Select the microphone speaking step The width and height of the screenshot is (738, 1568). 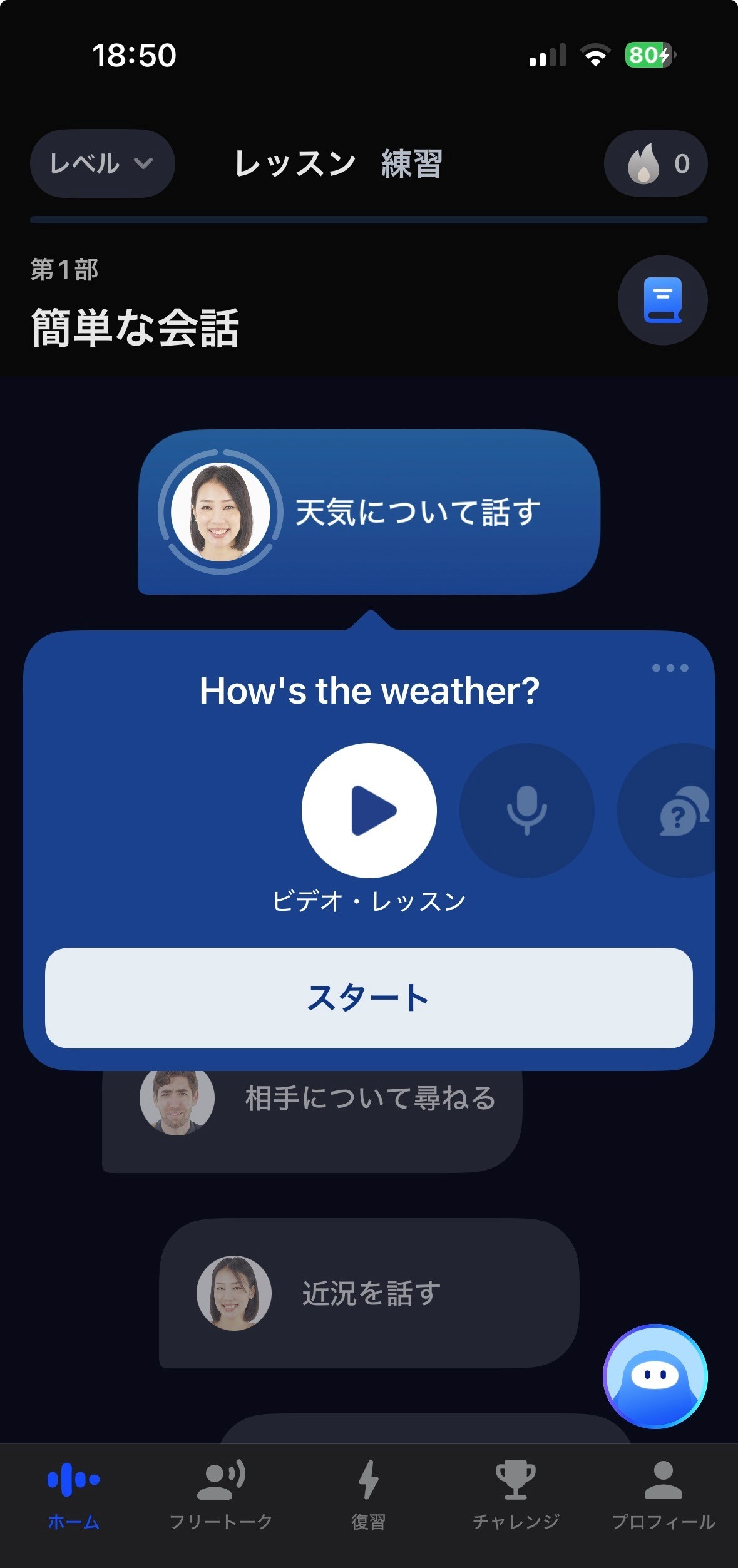click(x=526, y=810)
